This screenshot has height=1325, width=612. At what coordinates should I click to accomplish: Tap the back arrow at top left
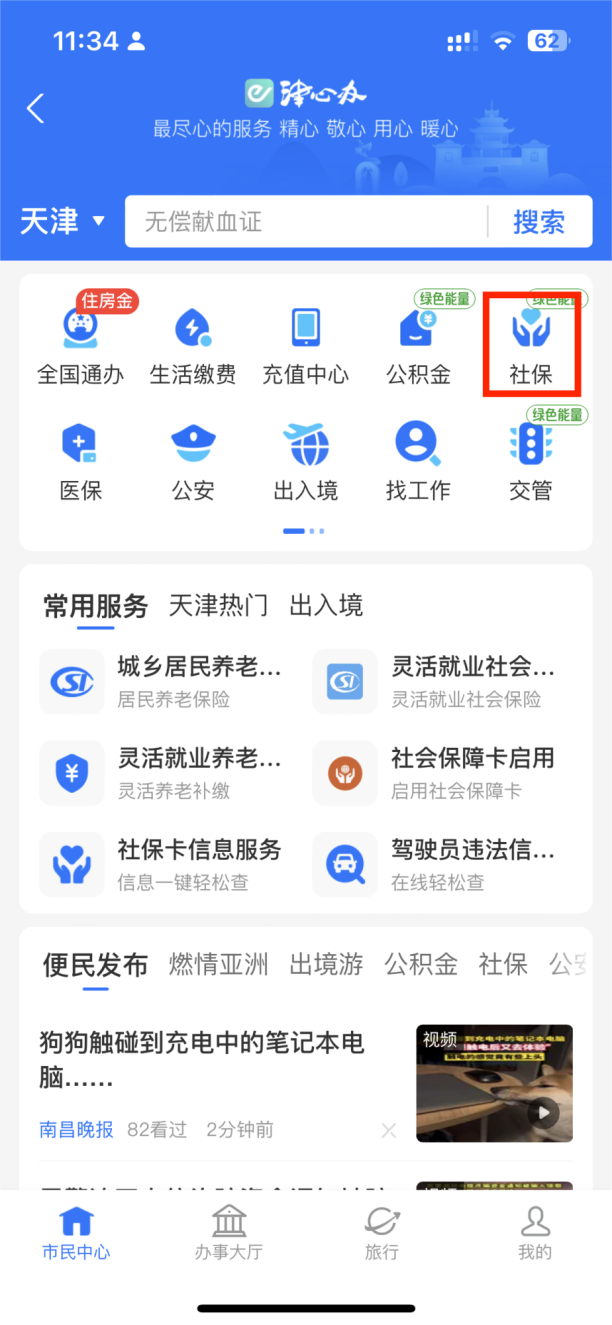pyautogui.click(x=36, y=108)
